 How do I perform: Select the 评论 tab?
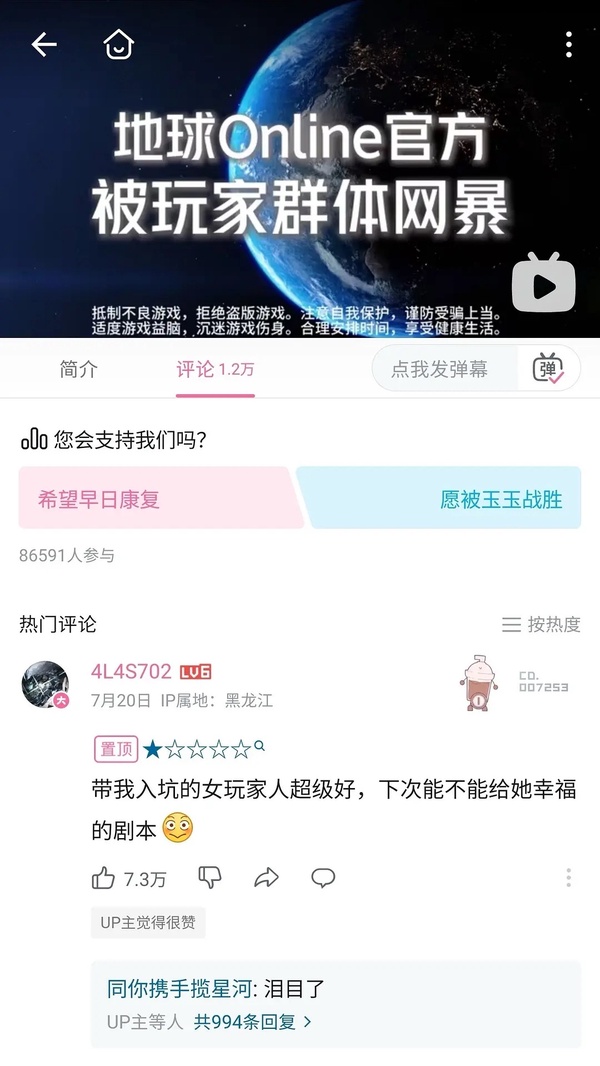[x=215, y=369]
